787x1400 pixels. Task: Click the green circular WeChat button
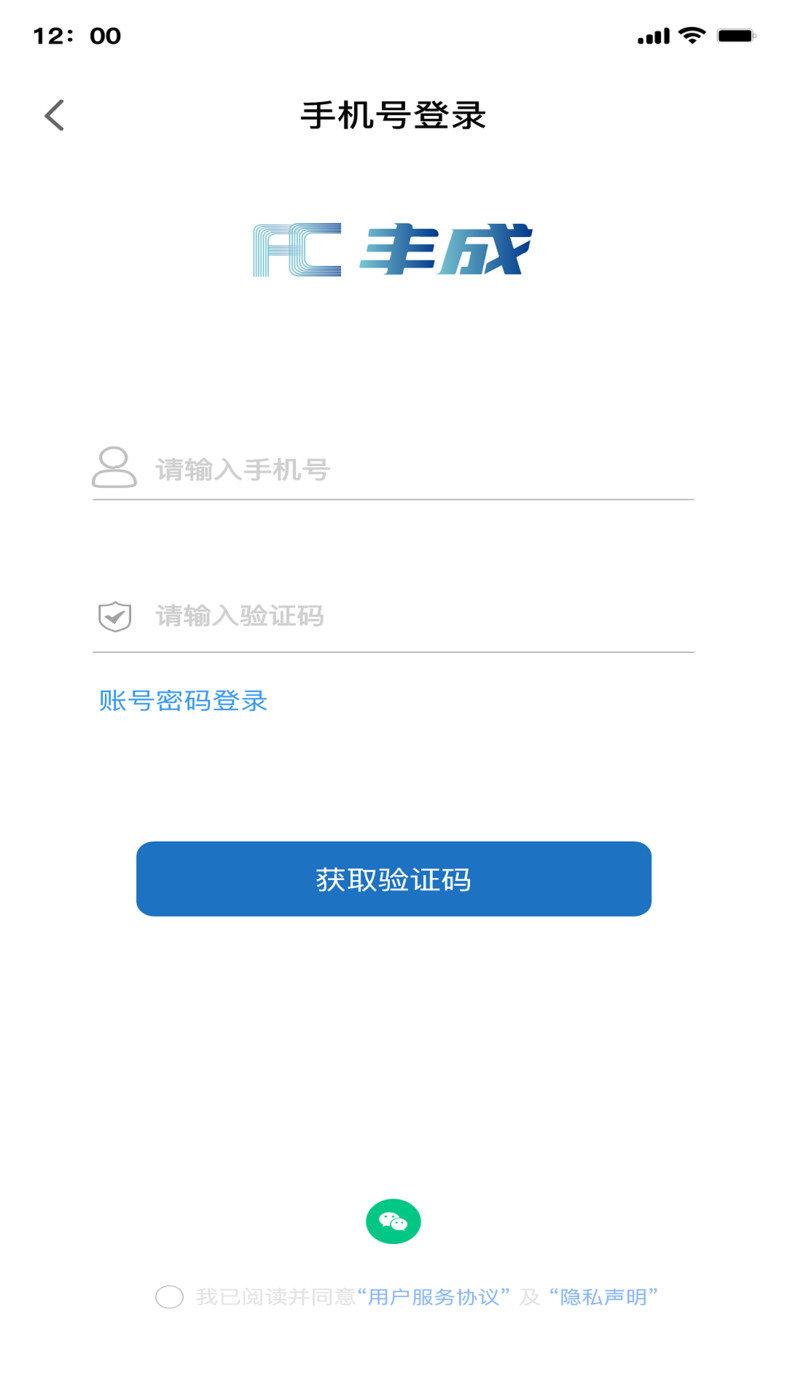(x=394, y=1220)
